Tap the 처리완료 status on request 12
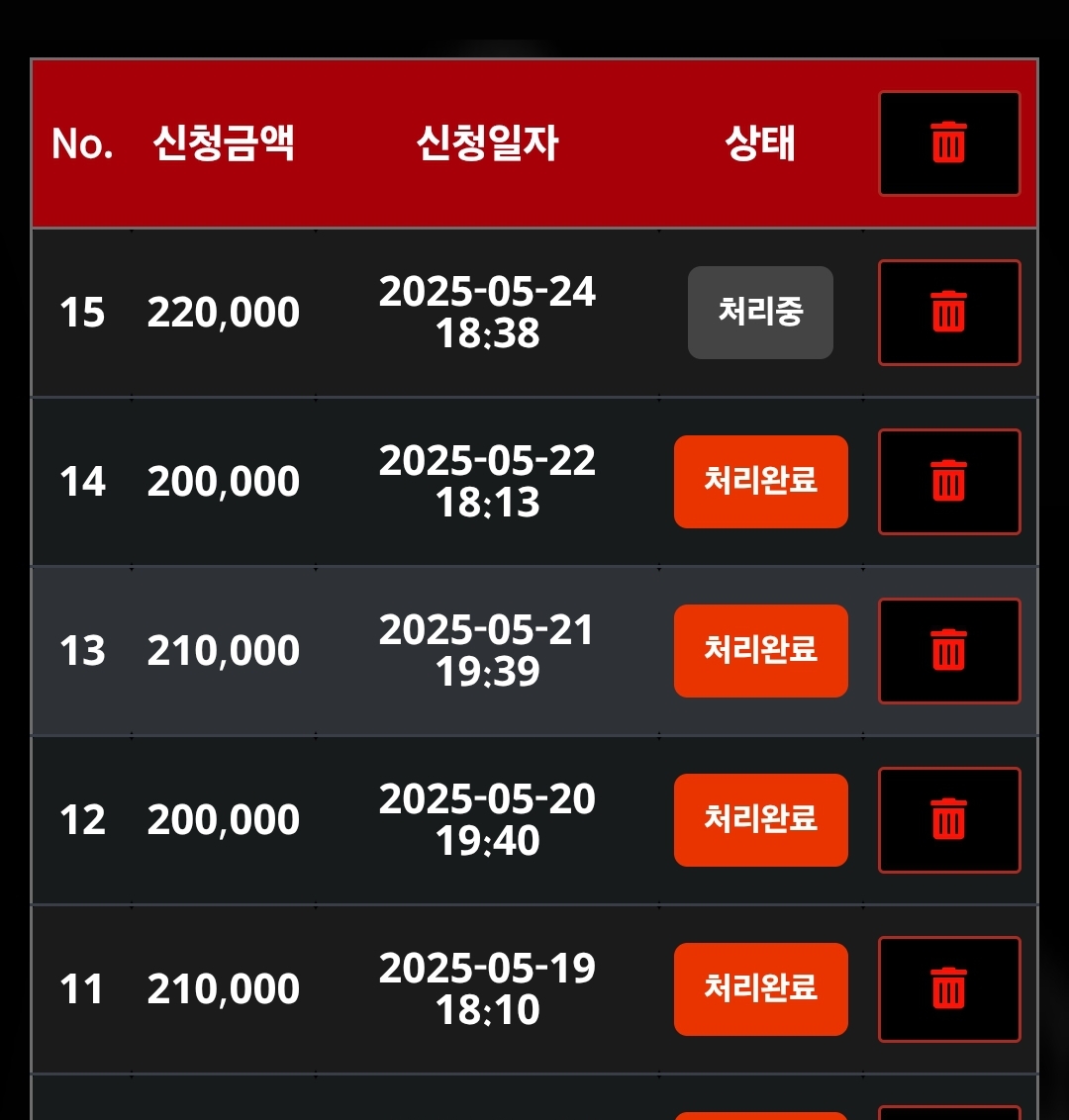 tap(760, 820)
